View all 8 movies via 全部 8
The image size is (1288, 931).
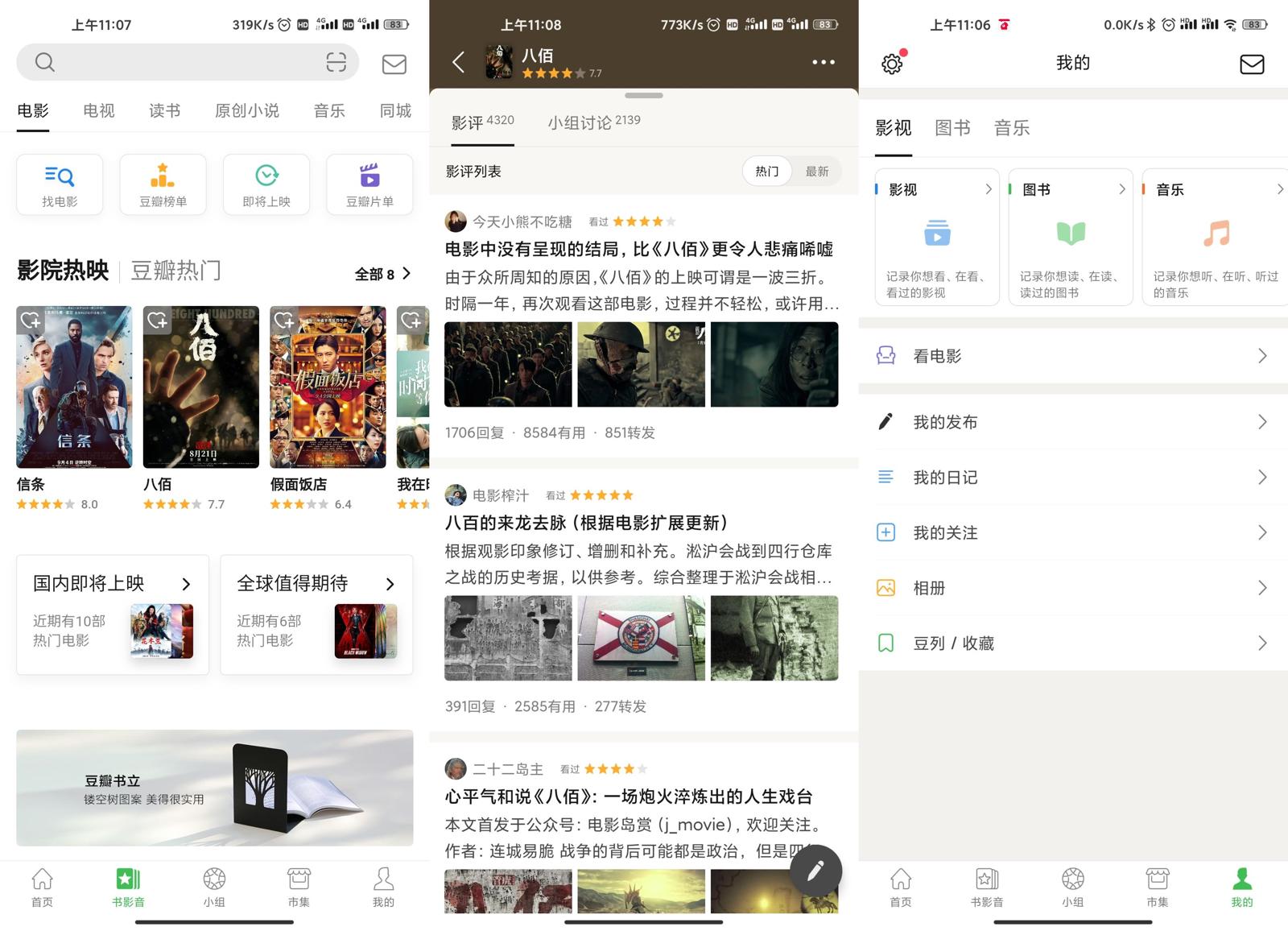pyautogui.click(x=382, y=274)
